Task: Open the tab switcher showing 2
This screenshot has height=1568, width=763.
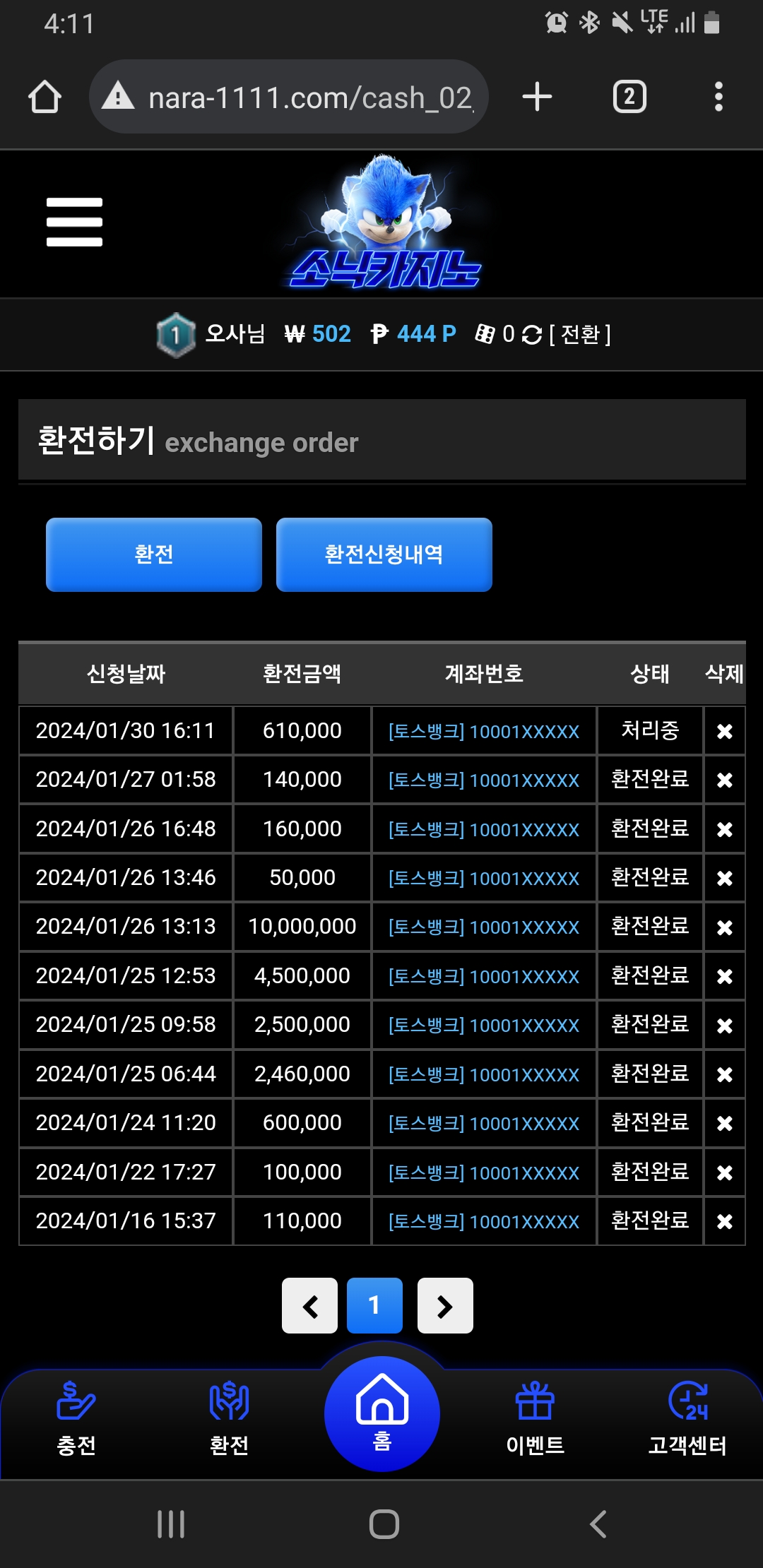Action: tap(629, 97)
